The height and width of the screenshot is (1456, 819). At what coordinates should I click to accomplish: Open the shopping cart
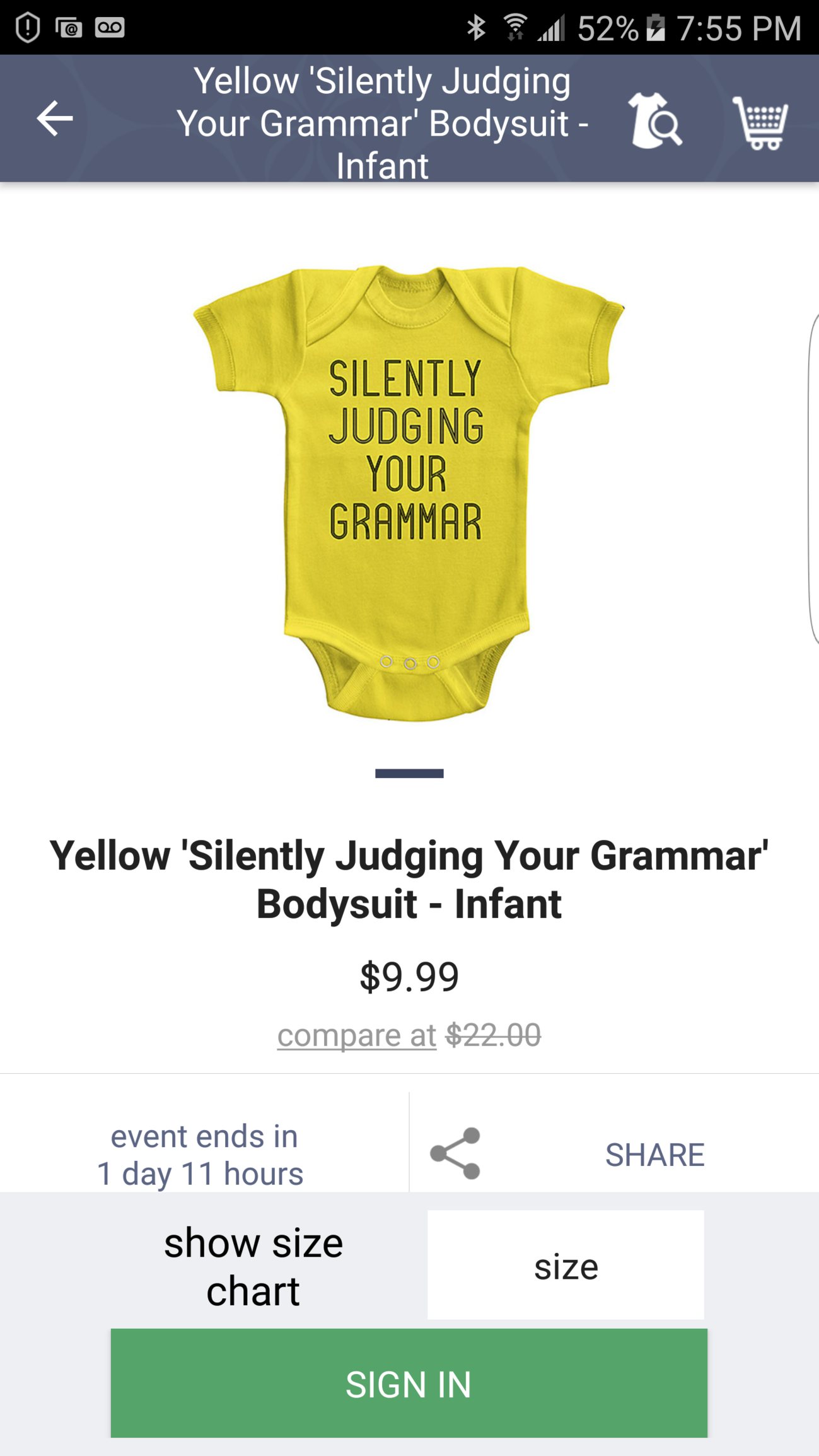click(760, 122)
